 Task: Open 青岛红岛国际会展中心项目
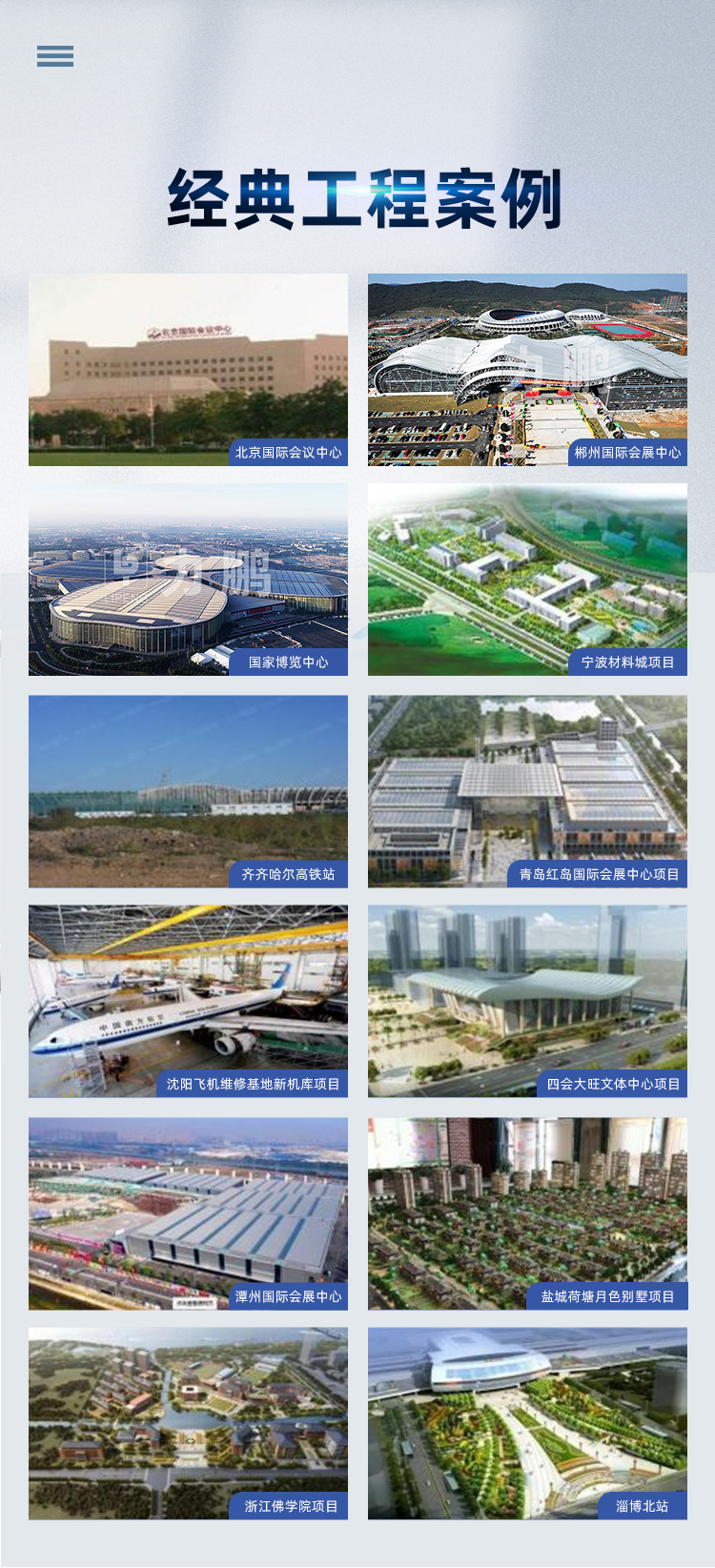coord(527,791)
